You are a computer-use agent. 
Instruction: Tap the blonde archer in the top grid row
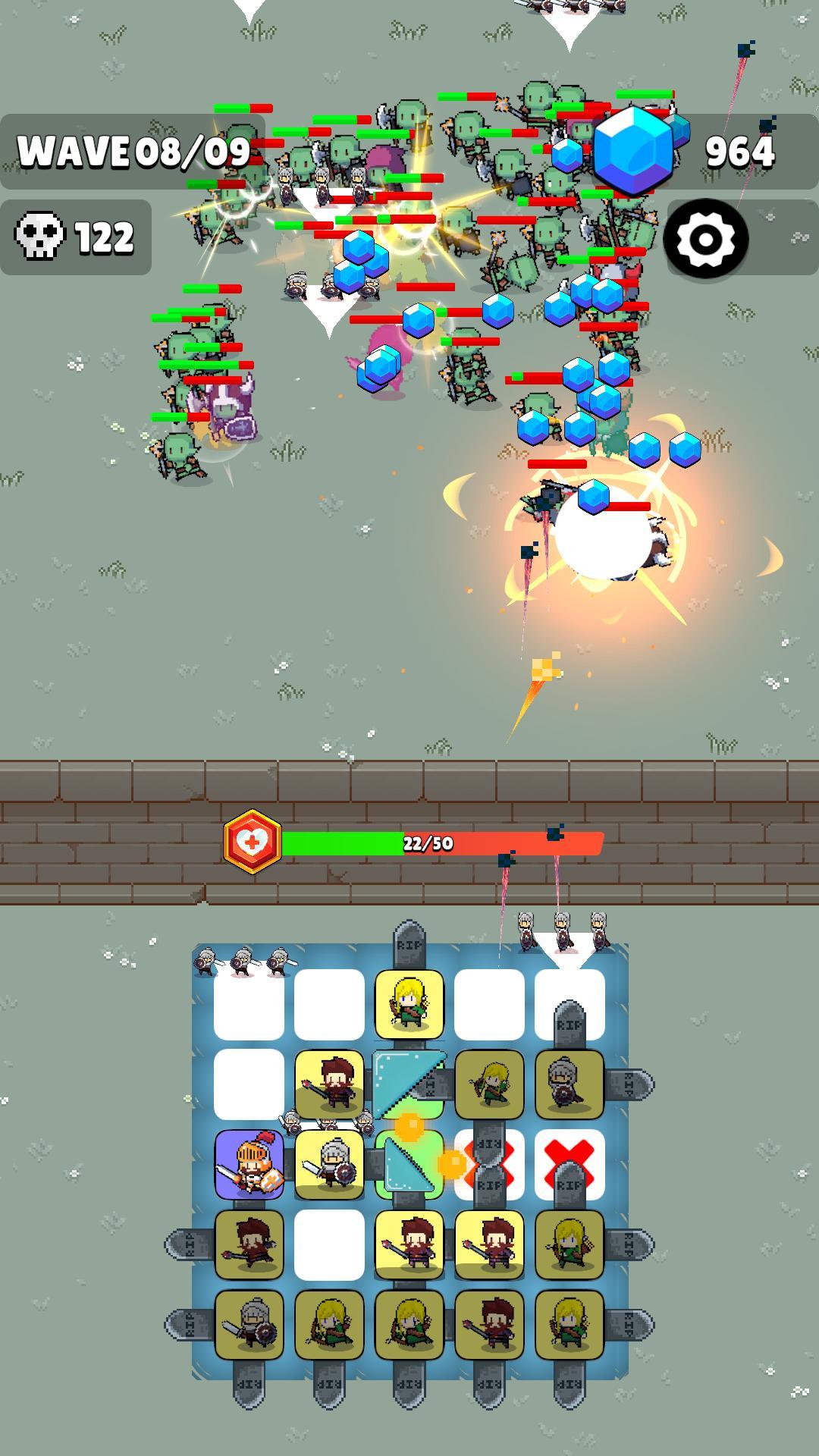(409, 1004)
